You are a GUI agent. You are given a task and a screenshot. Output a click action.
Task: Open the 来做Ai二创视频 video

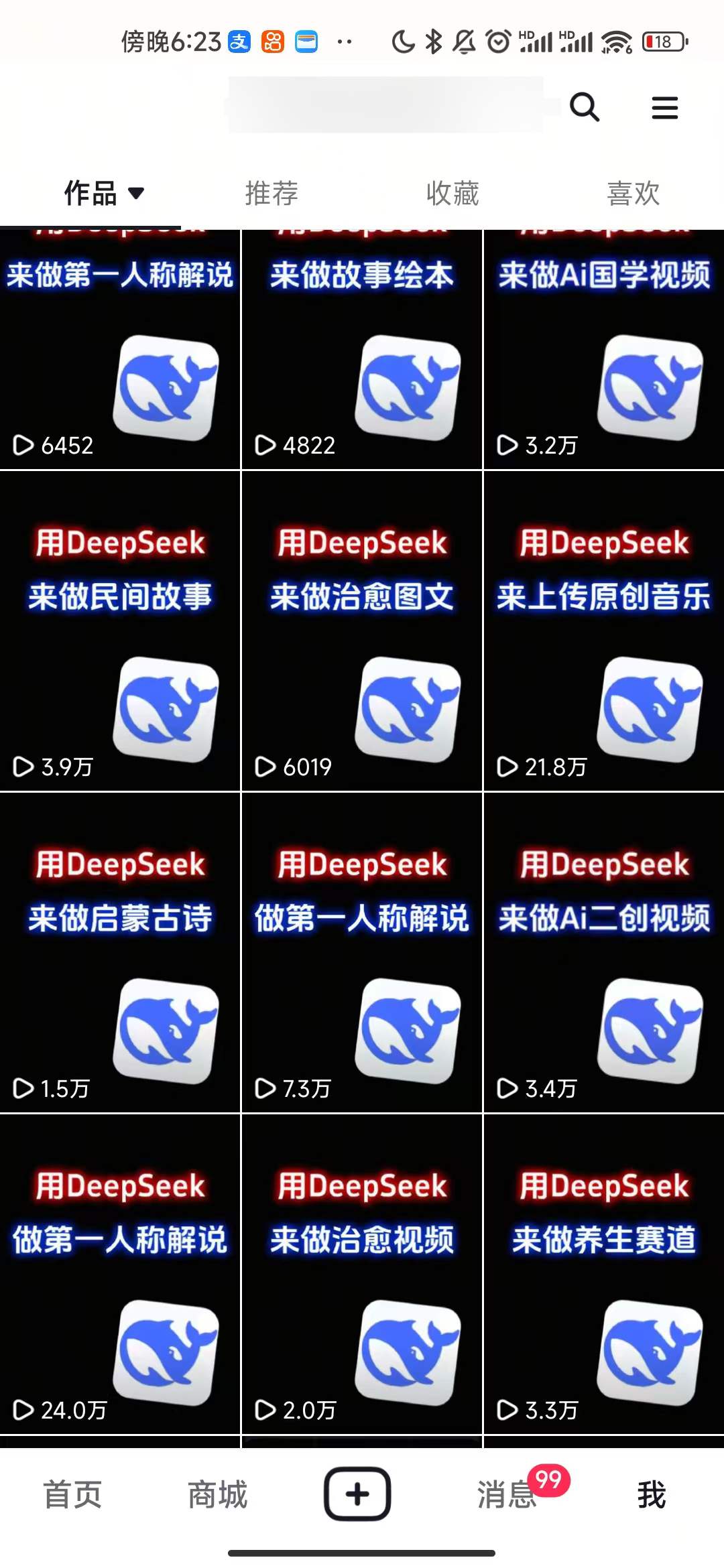coord(603,952)
